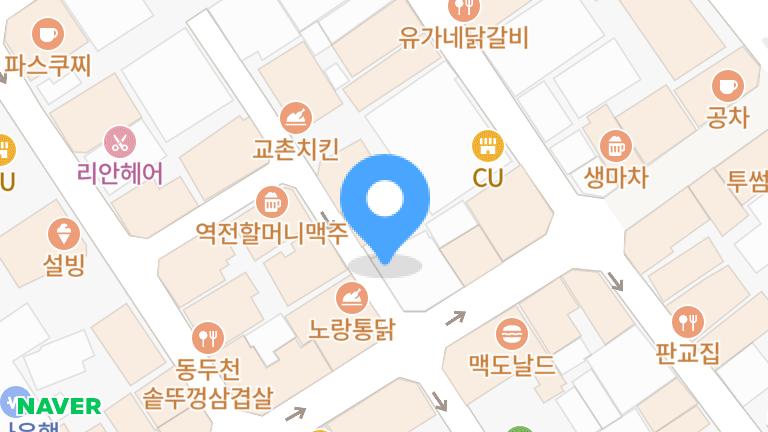Image resolution: width=768 pixels, height=432 pixels.
Task: Tap the 파스쿠찌 cafe marker
Action: point(46,35)
